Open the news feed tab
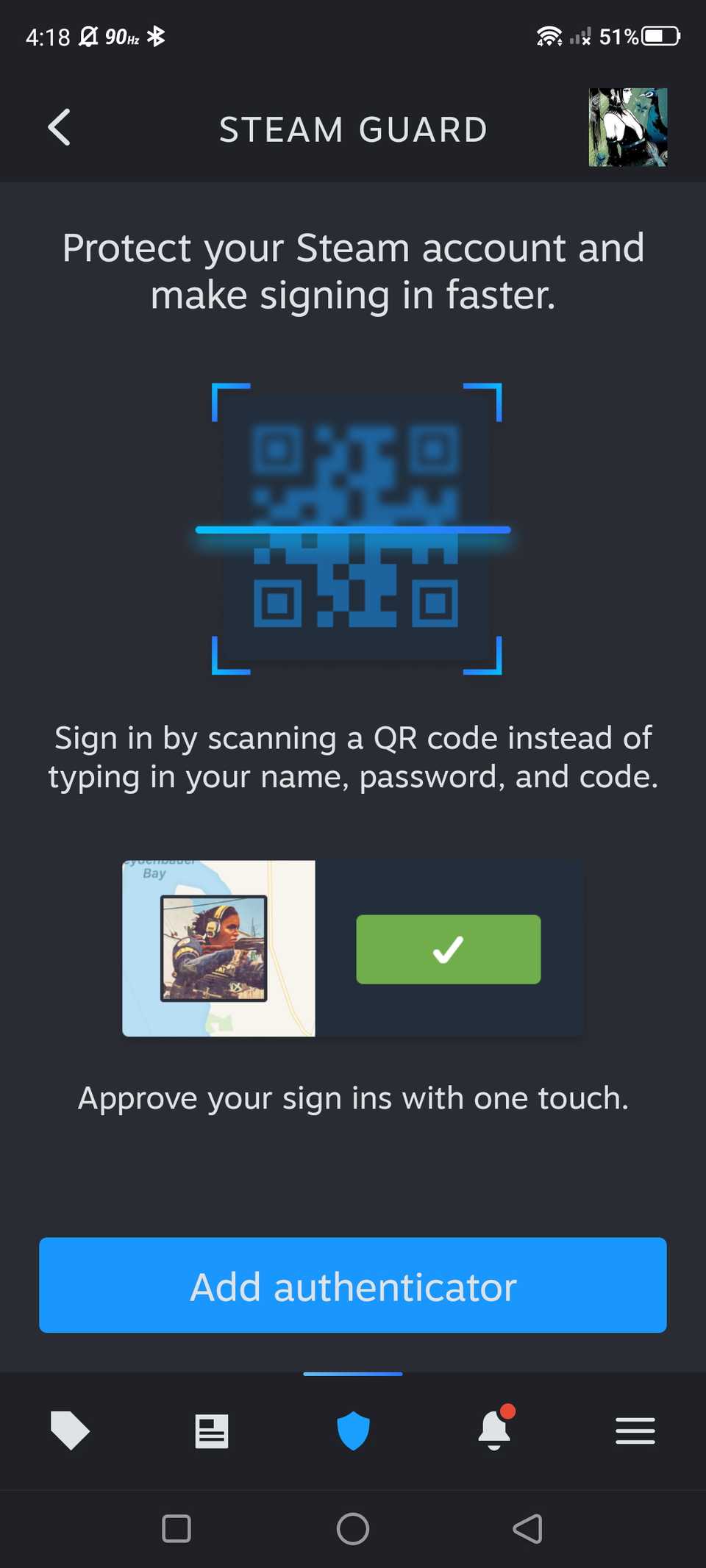Screen dimensions: 706x1568 point(212,1431)
